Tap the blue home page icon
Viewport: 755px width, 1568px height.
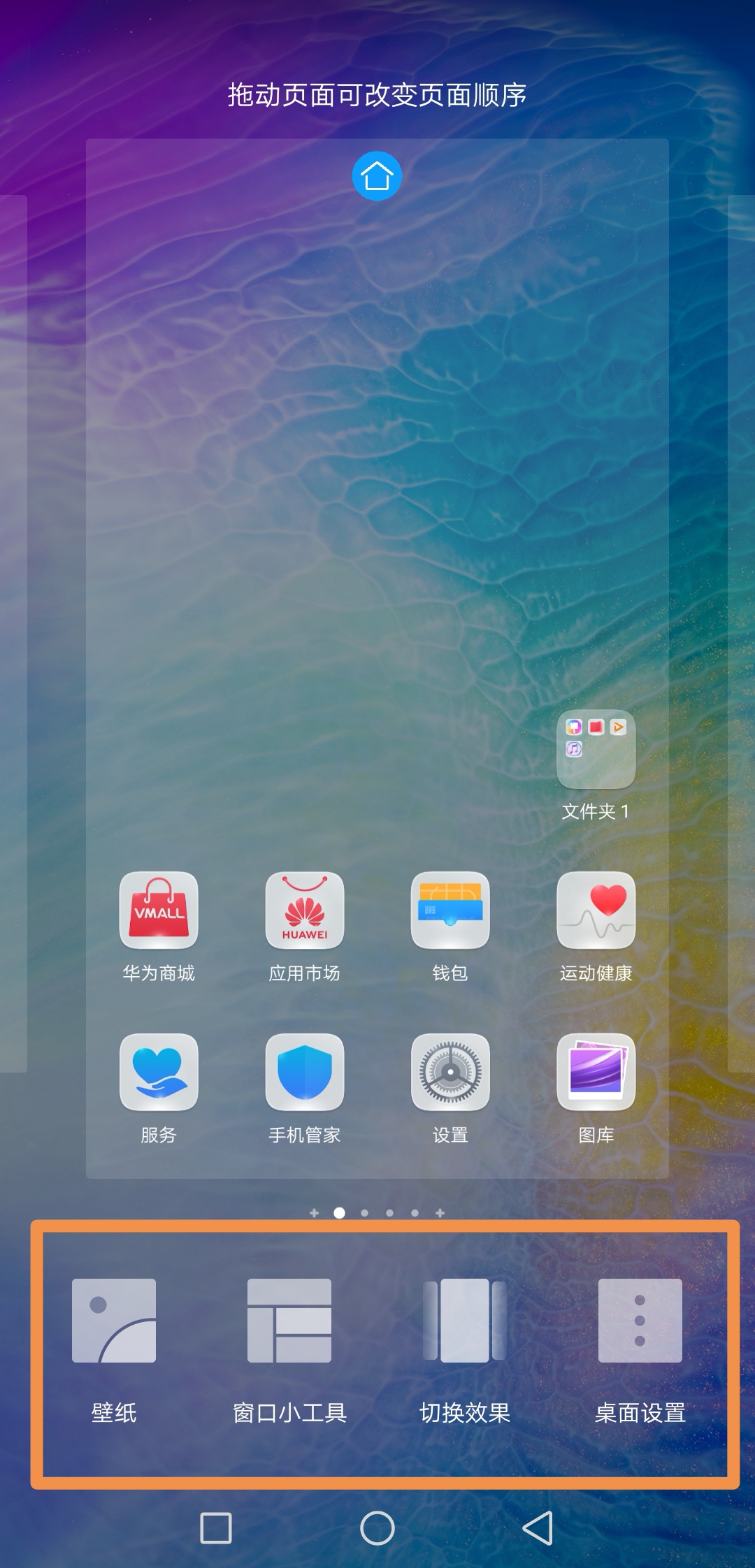[377, 175]
